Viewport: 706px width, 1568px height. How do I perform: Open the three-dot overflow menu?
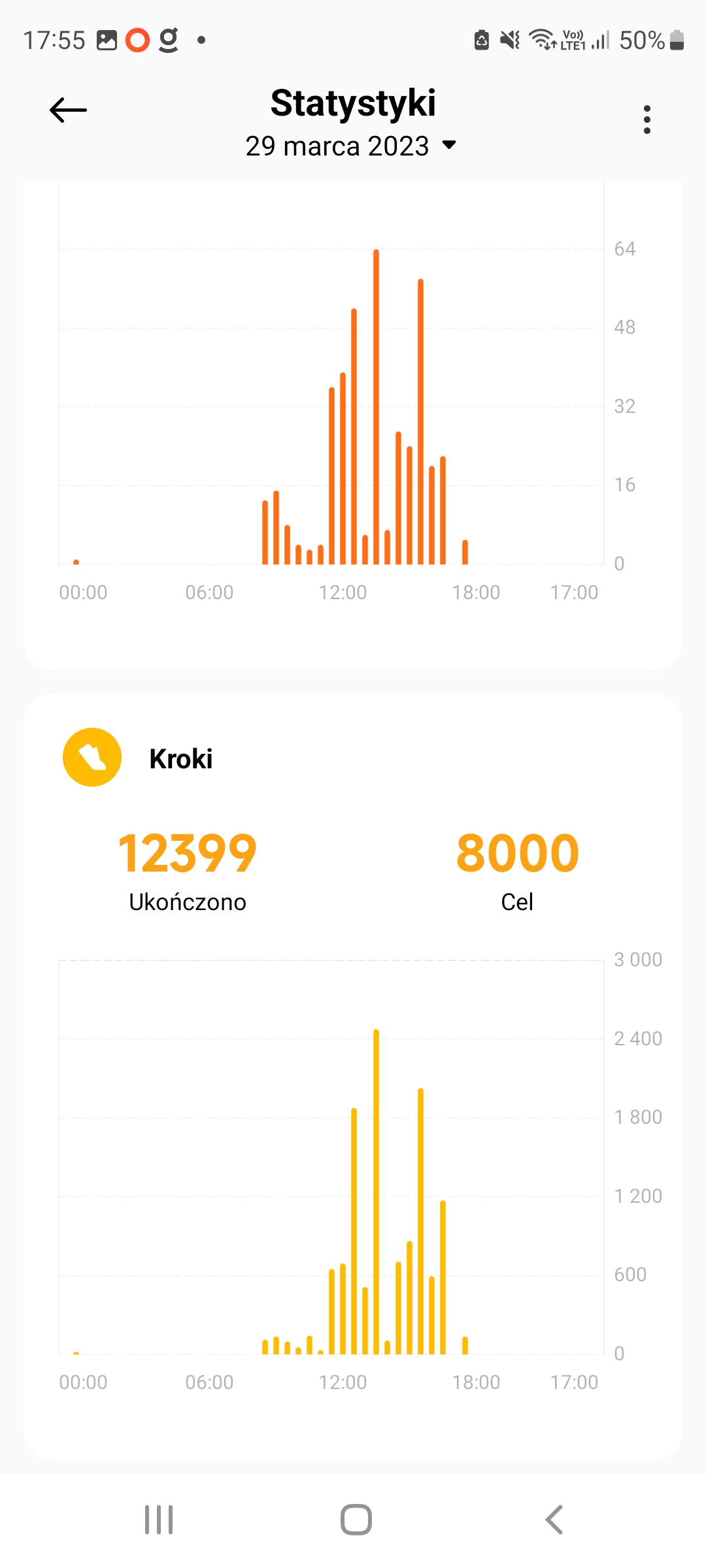647,120
